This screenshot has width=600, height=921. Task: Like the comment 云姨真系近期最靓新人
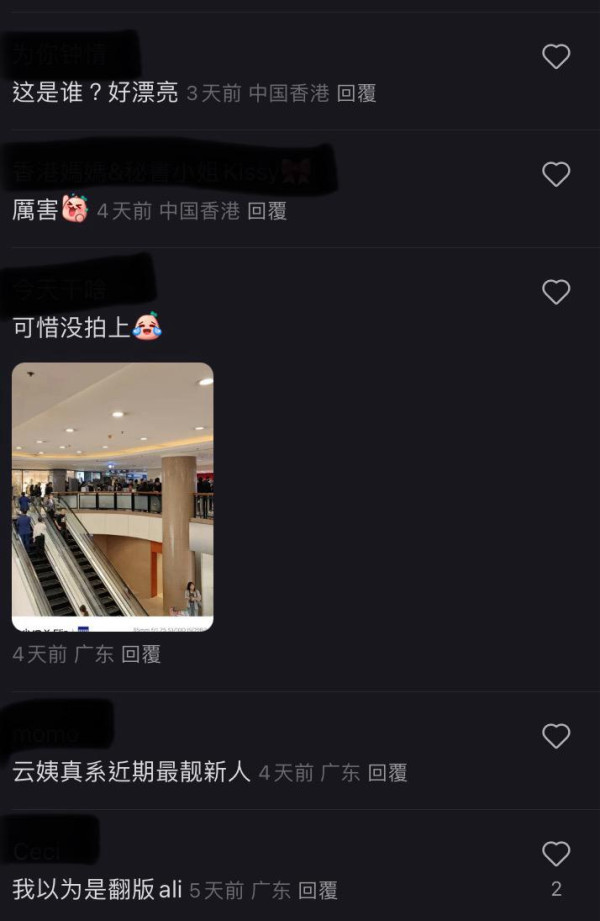556,737
